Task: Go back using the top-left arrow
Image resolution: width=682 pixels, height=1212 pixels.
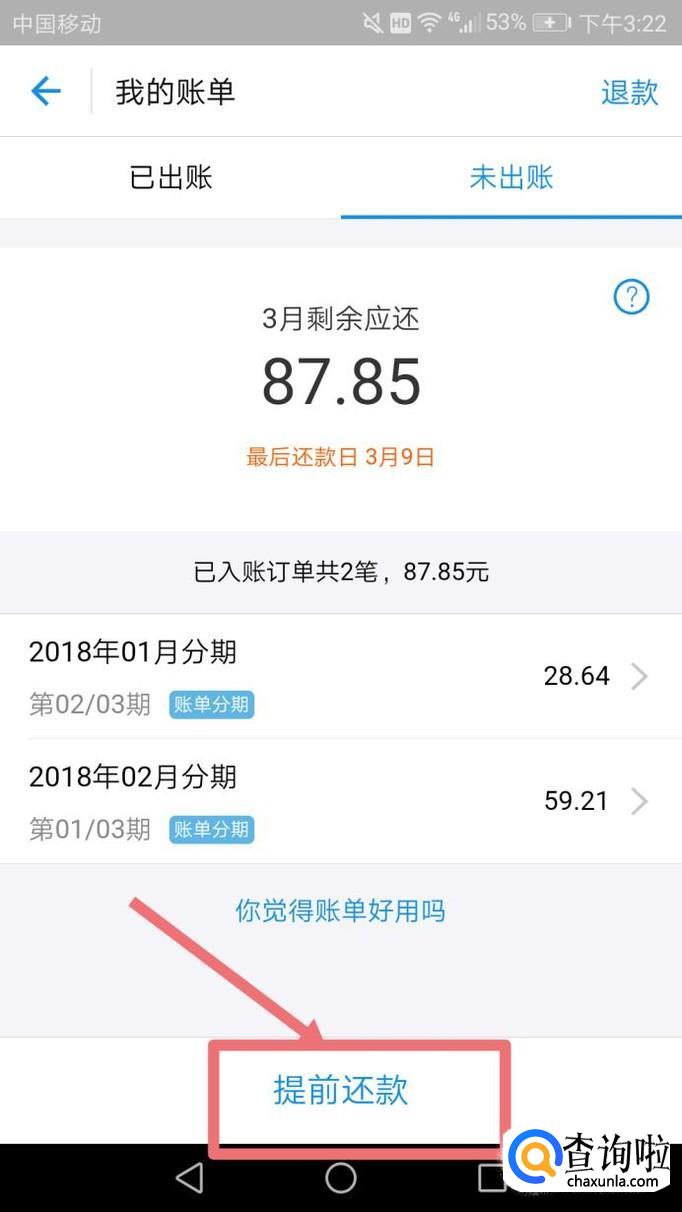Action: (46, 92)
